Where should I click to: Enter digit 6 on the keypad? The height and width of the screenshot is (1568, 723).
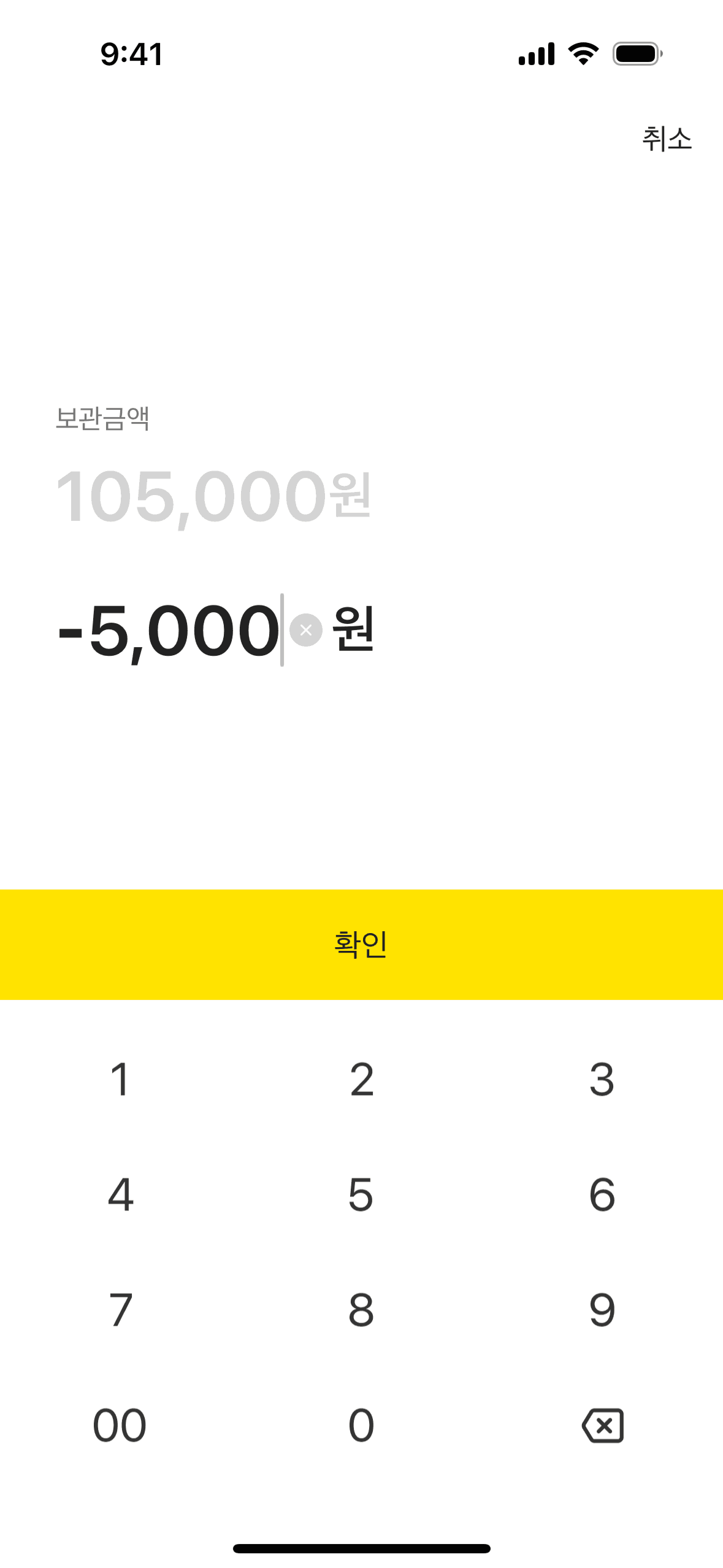[602, 1194]
